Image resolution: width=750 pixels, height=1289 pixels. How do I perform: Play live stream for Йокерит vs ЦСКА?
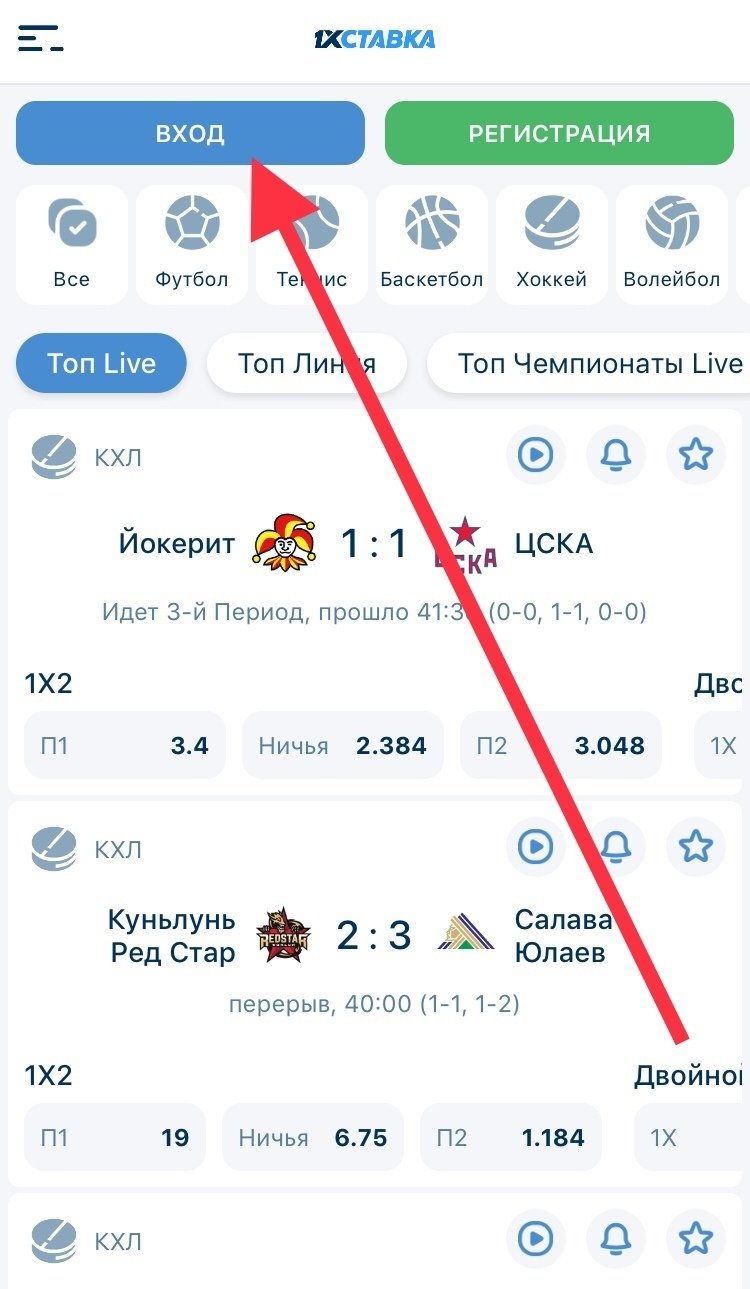click(x=536, y=455)
